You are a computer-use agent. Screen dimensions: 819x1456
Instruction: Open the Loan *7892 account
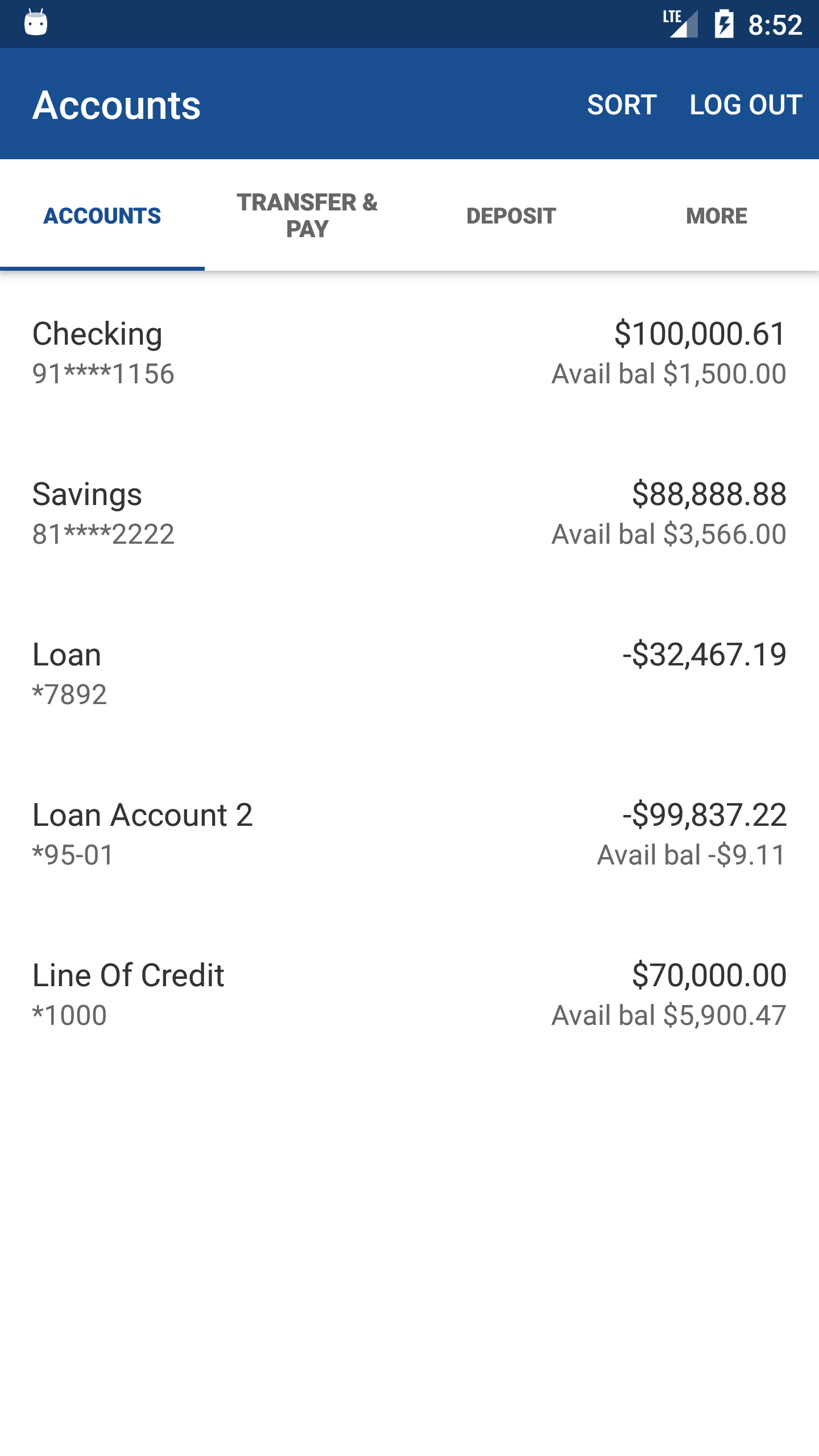pos(409,673)
